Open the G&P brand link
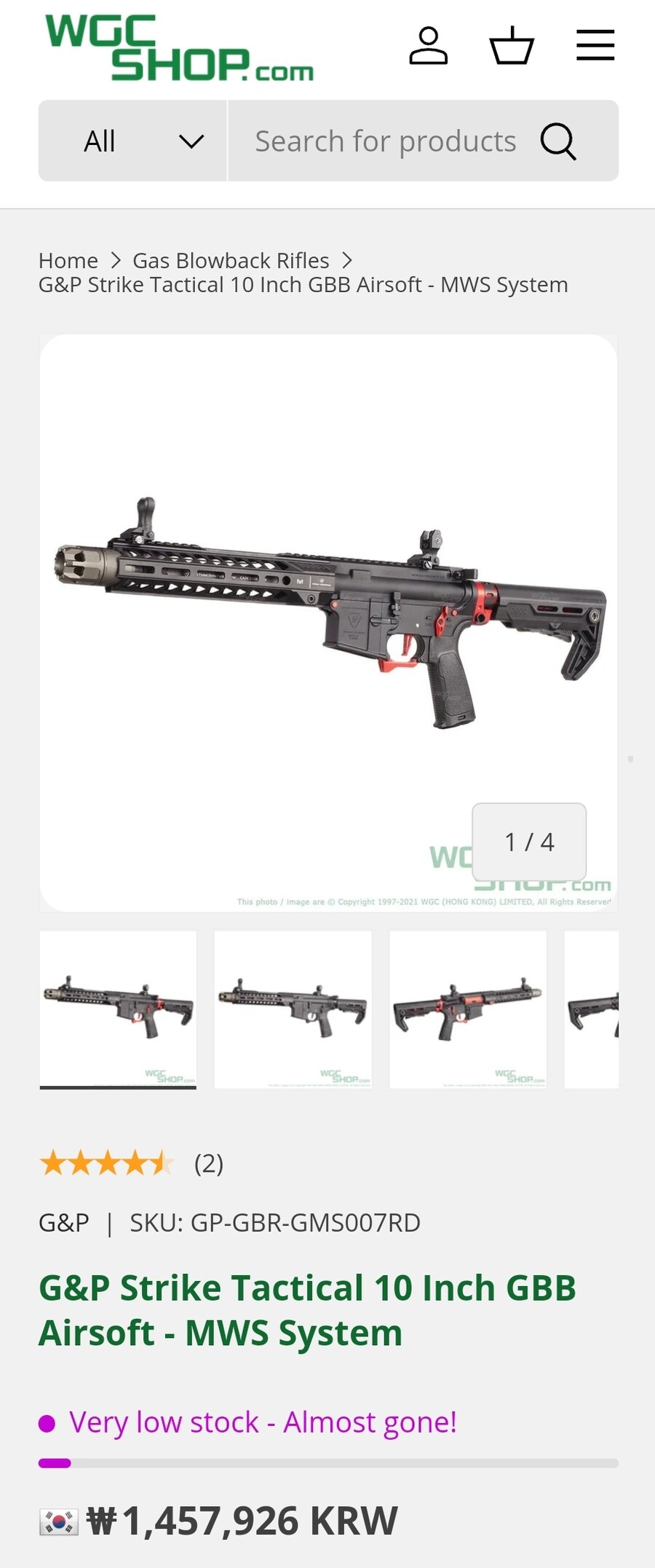Image resolution: width=655 pixels, height=1568 pixels. pyautogui.click(x=64, y=1223)
